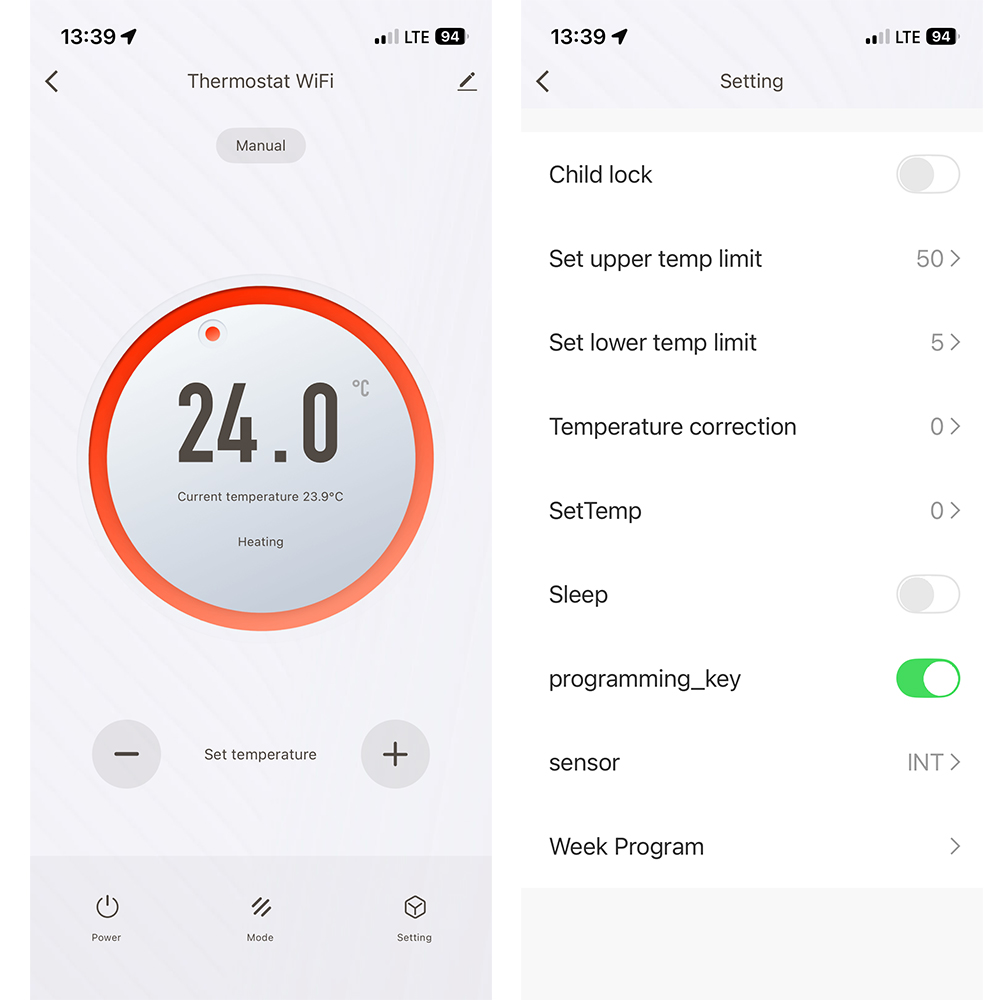Enable the Child lock switch
The width and height of the screenshot is (1000, 1000).
(x=927, y=175)
